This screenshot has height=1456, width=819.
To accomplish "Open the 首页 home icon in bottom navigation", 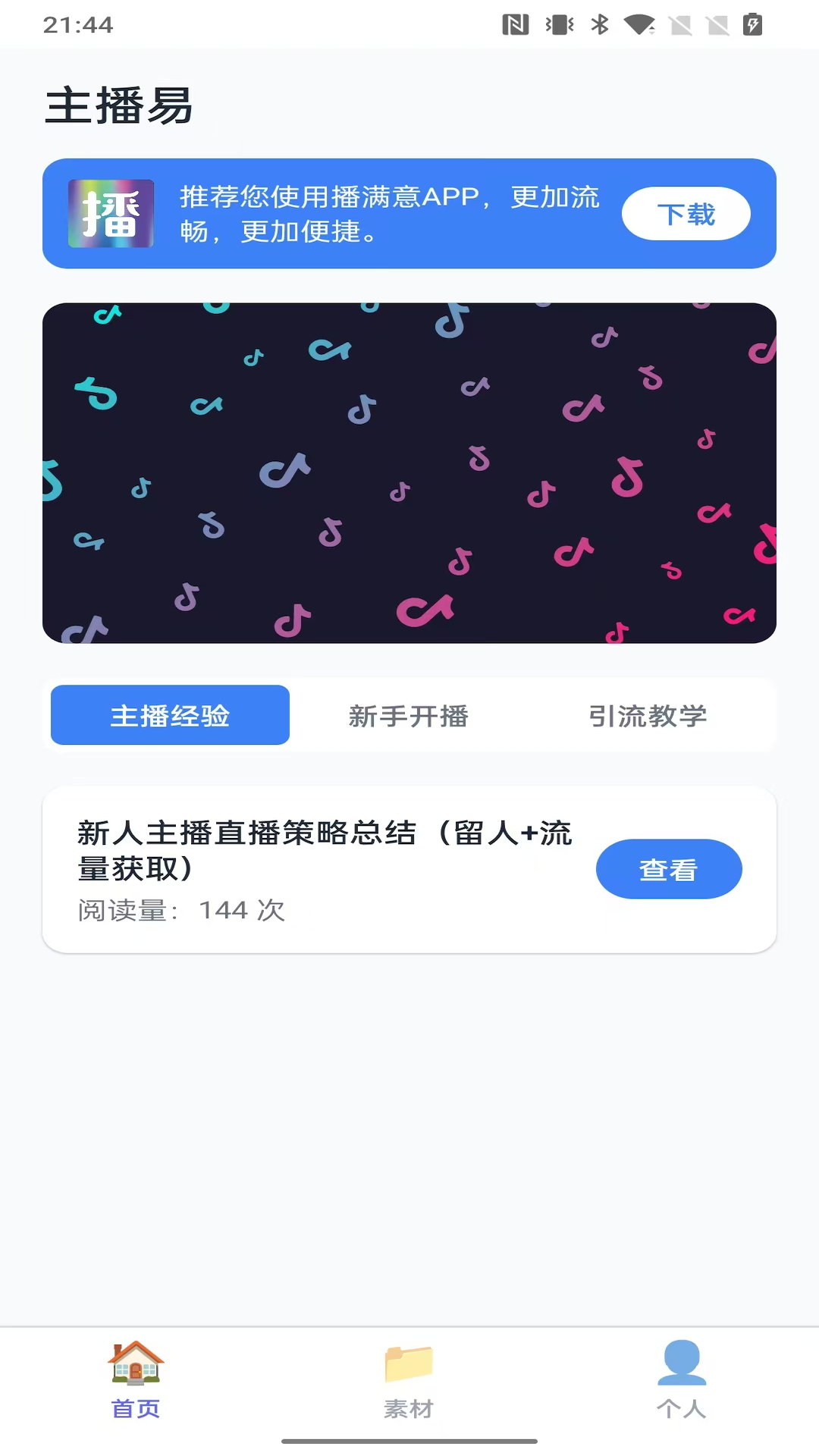I will coord(135,1373).
